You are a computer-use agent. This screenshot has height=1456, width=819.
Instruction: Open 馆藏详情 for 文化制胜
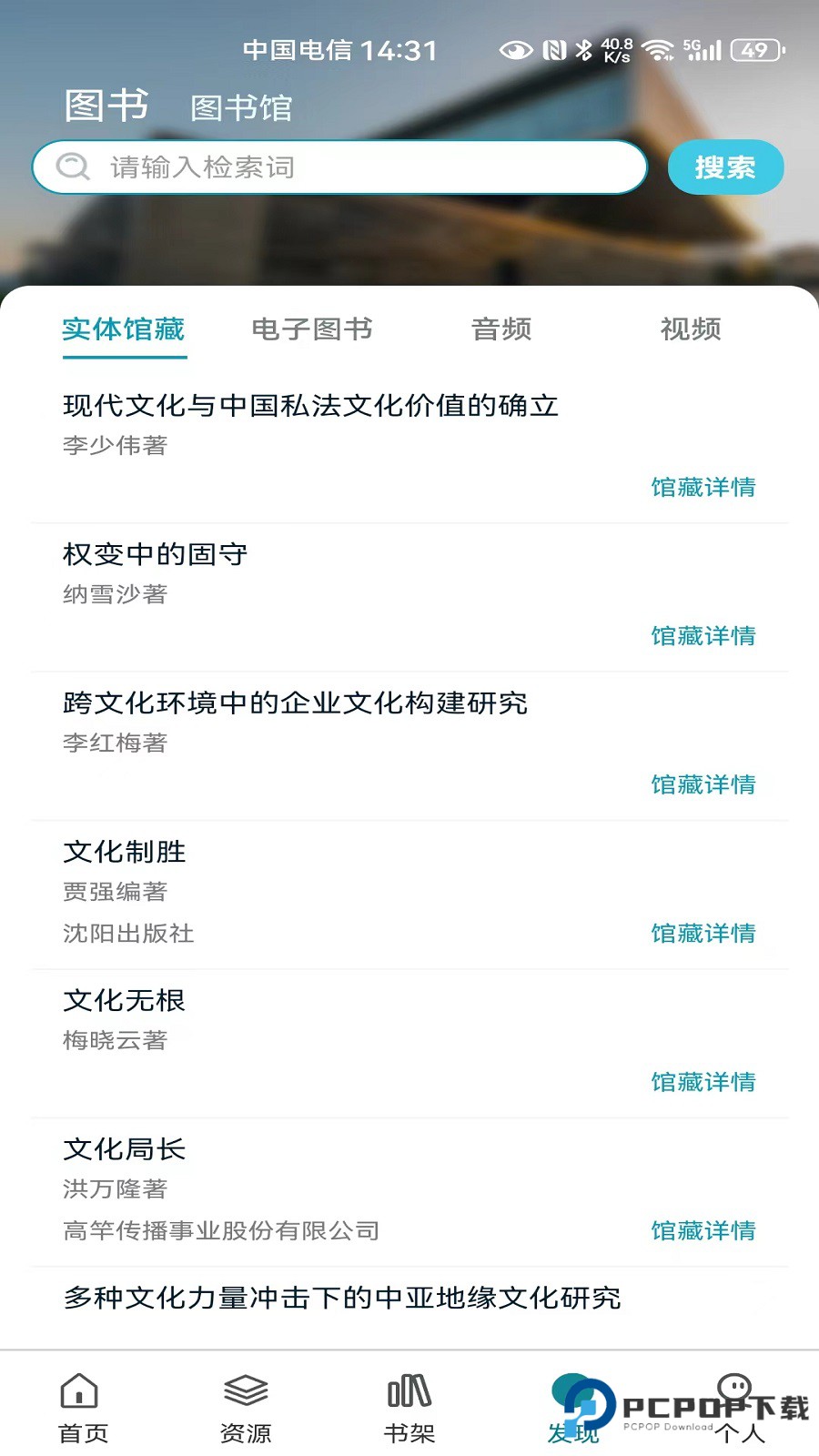click(x=703, y=934)
